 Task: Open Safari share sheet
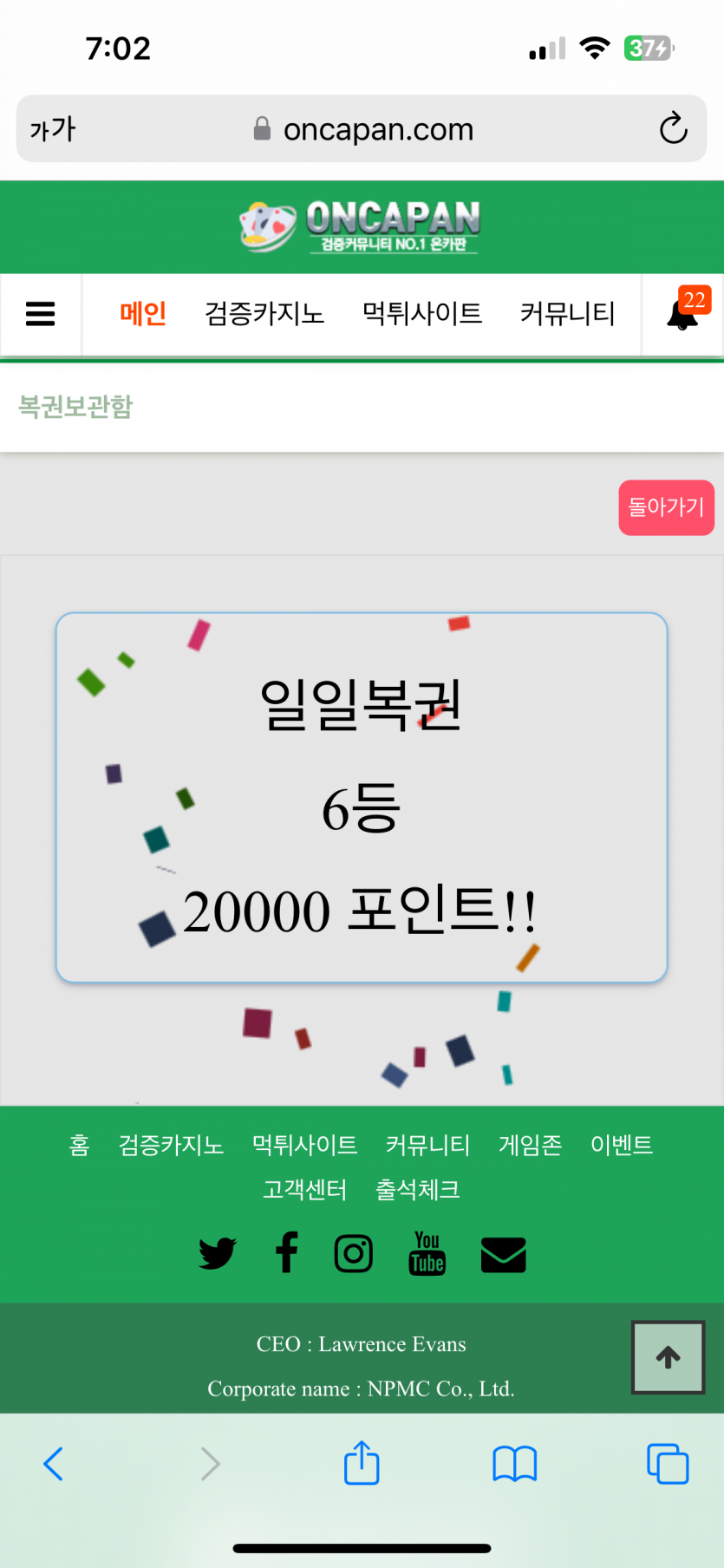(x=362, y=1464)
